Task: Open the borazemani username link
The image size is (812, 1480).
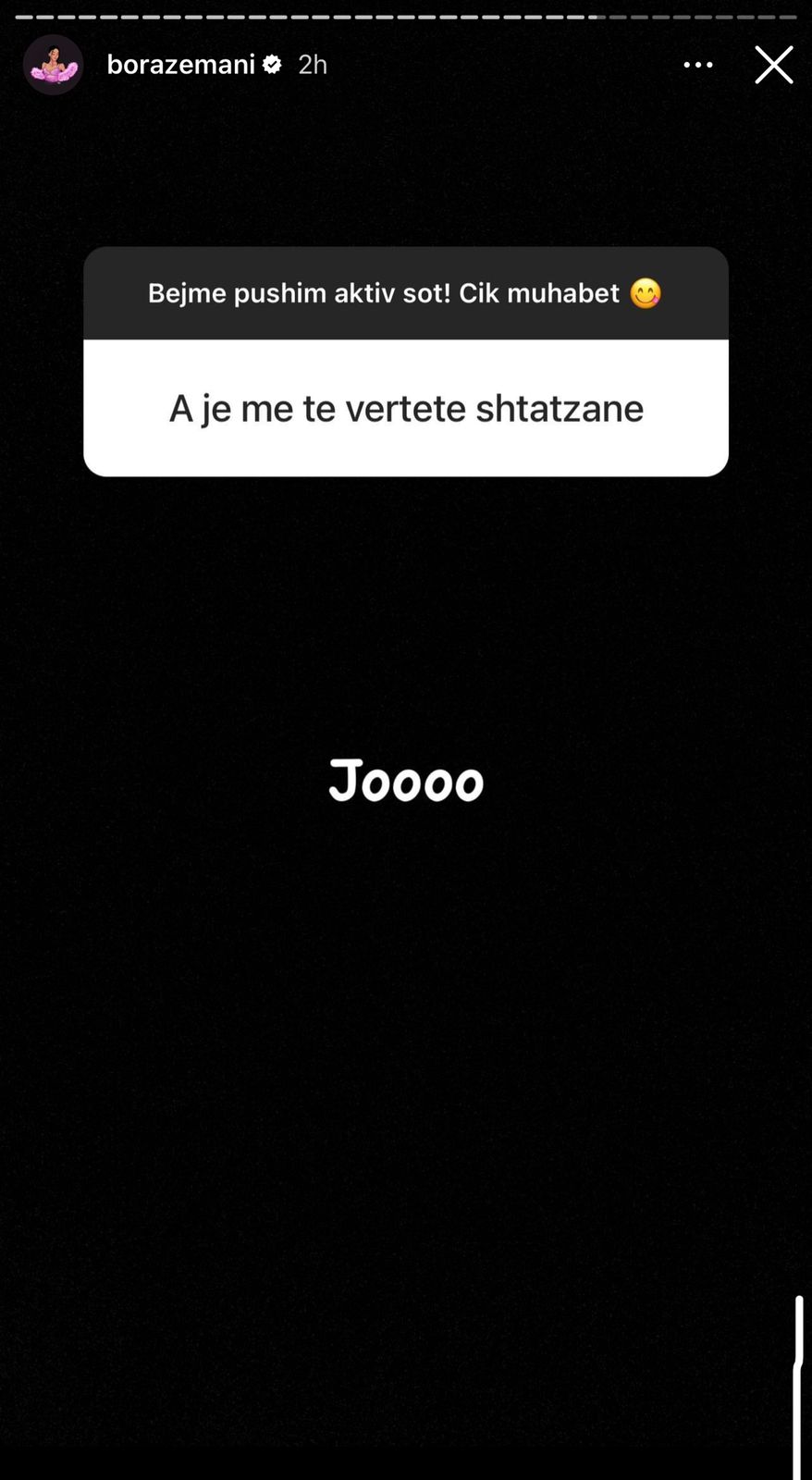Action: pos(180,65)
